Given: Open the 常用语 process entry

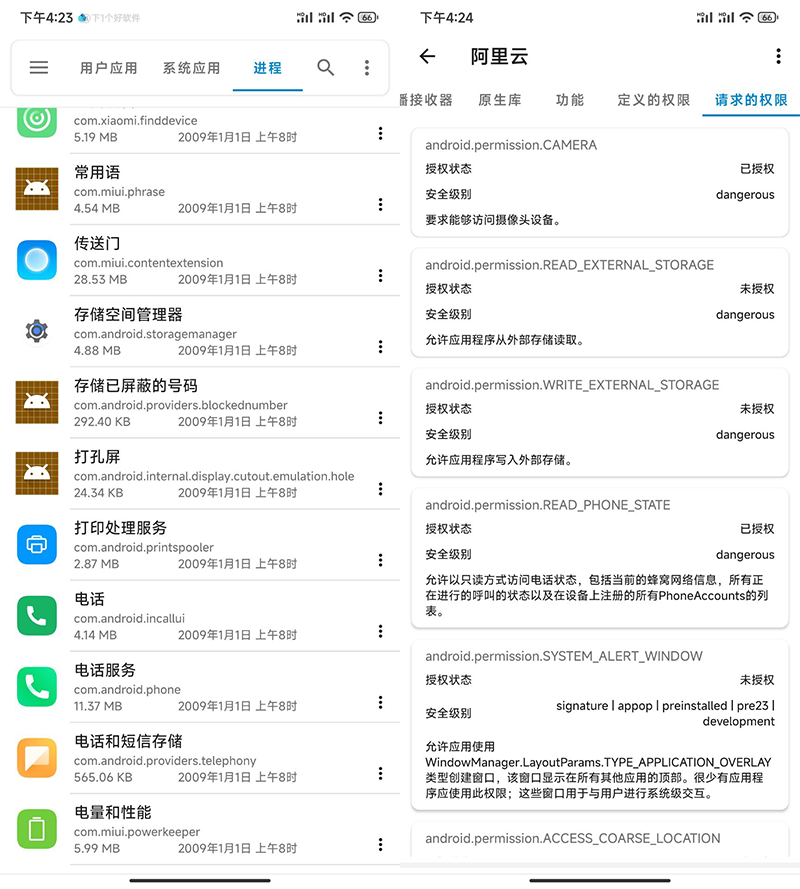Looking at the screenshot, I should (200, 189).
